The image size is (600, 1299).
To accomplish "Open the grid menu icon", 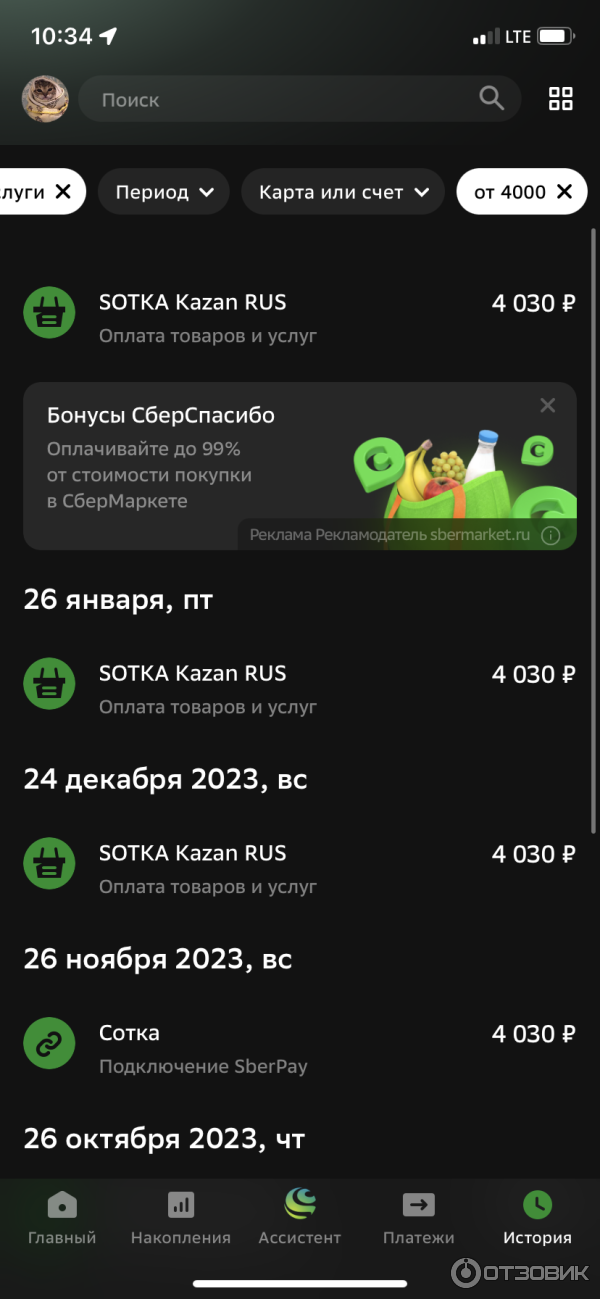I will click(x=561, y=99).
